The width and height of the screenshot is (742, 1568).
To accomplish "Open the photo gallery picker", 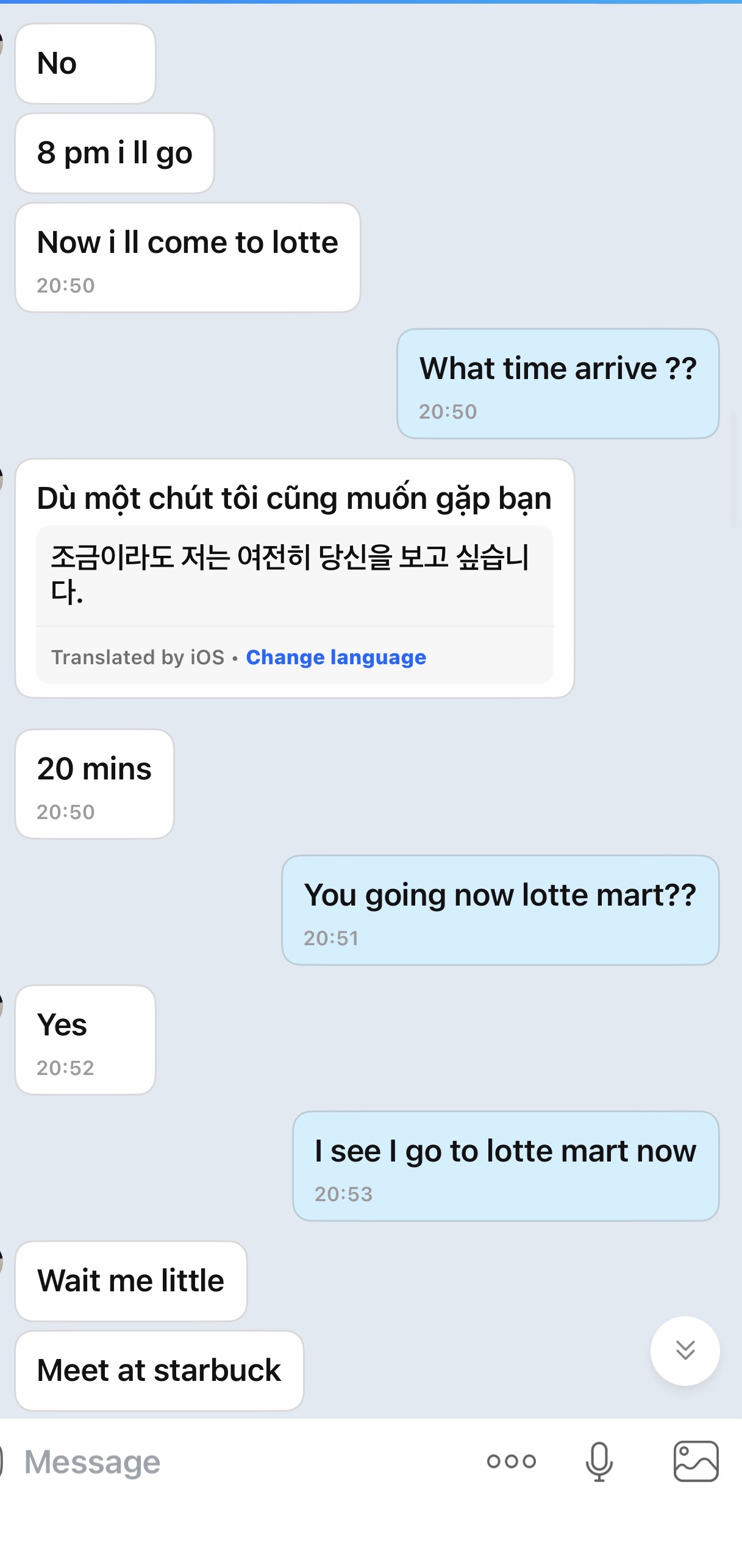I will (696, 1461).
